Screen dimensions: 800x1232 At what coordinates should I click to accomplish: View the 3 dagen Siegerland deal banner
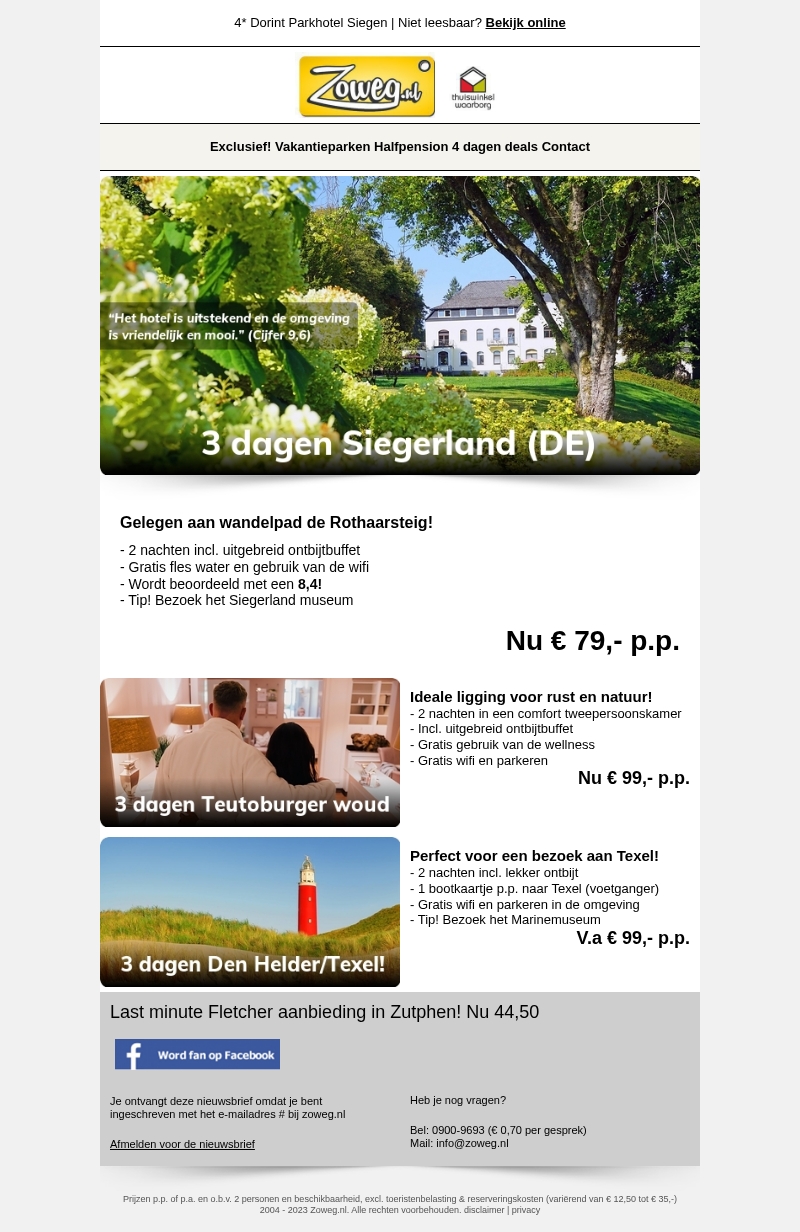point(400,325)
